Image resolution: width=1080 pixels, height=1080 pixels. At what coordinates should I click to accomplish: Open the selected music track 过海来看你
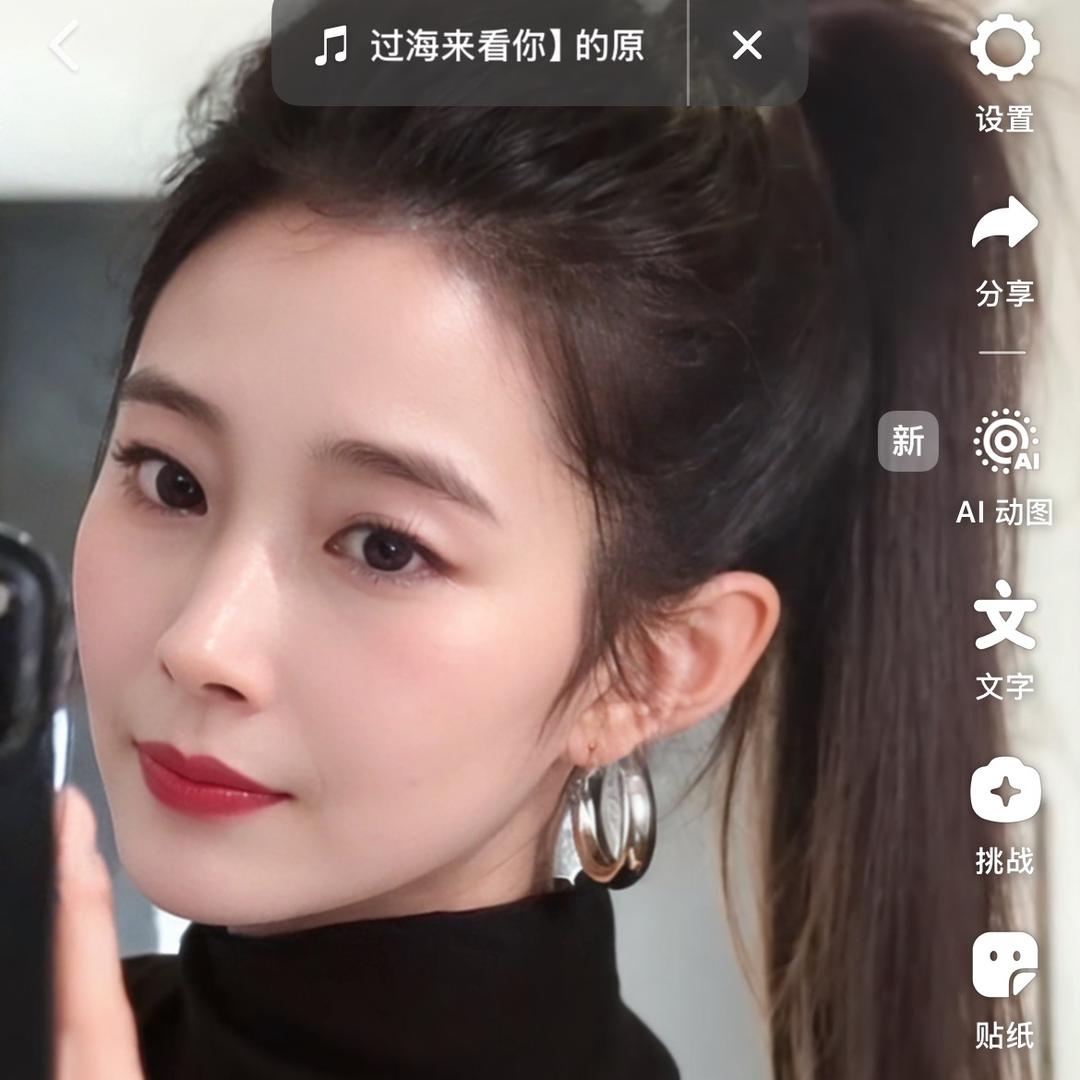click(480, 46)
